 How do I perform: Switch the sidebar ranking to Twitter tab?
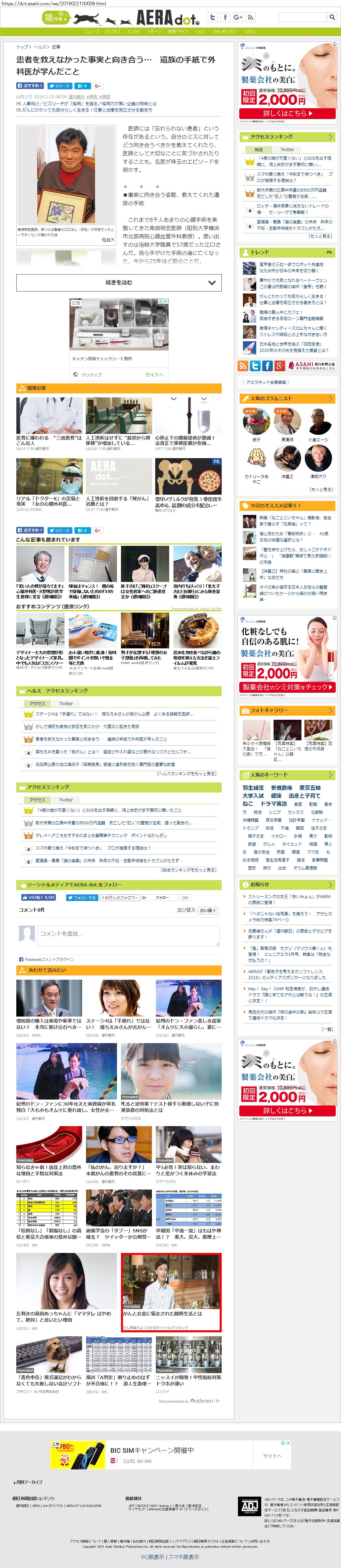(287, 149)
